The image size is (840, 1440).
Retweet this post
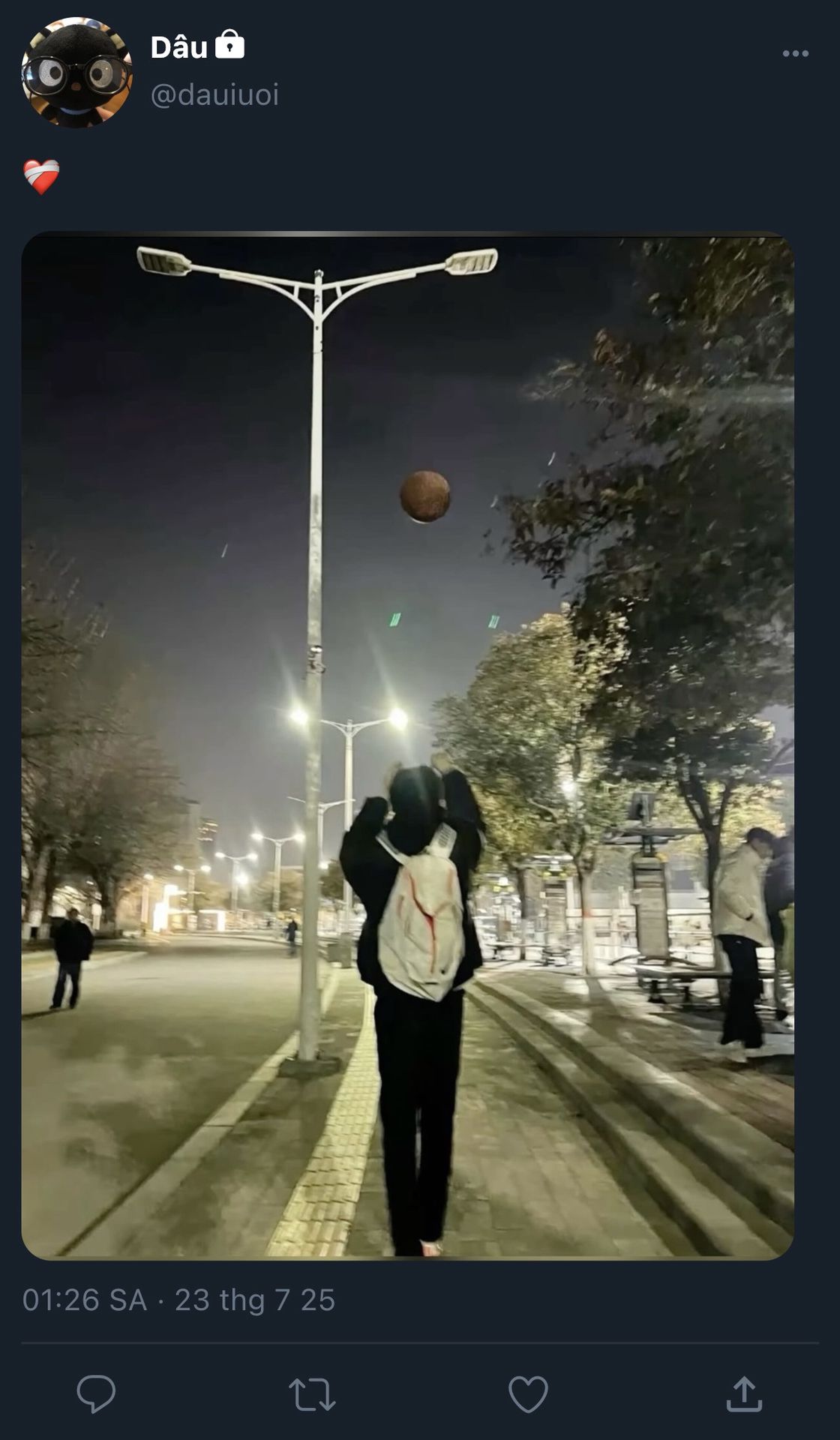click(x=312, y=1394)
